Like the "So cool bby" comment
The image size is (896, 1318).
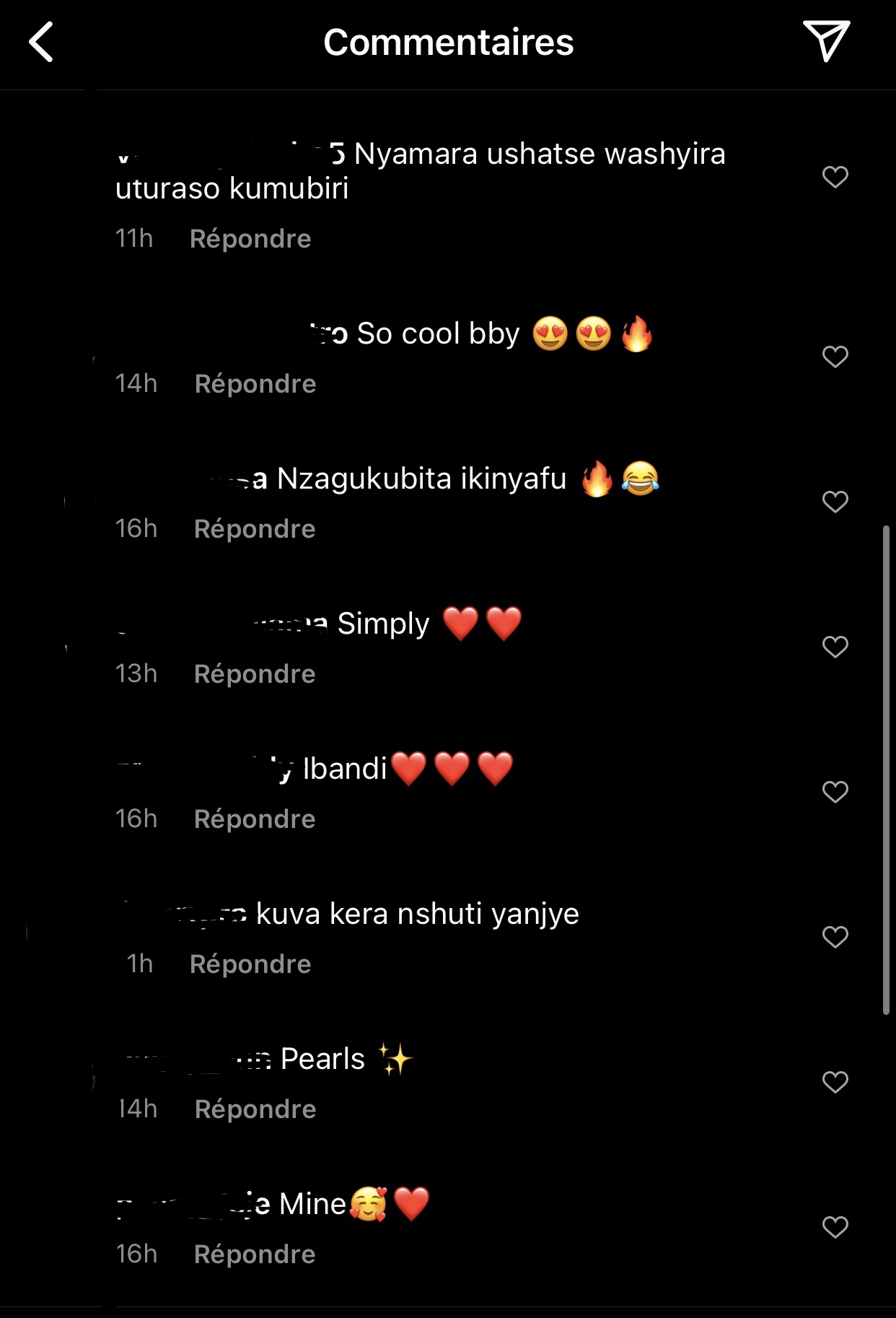pyautogui.click(x=835, y=357)
